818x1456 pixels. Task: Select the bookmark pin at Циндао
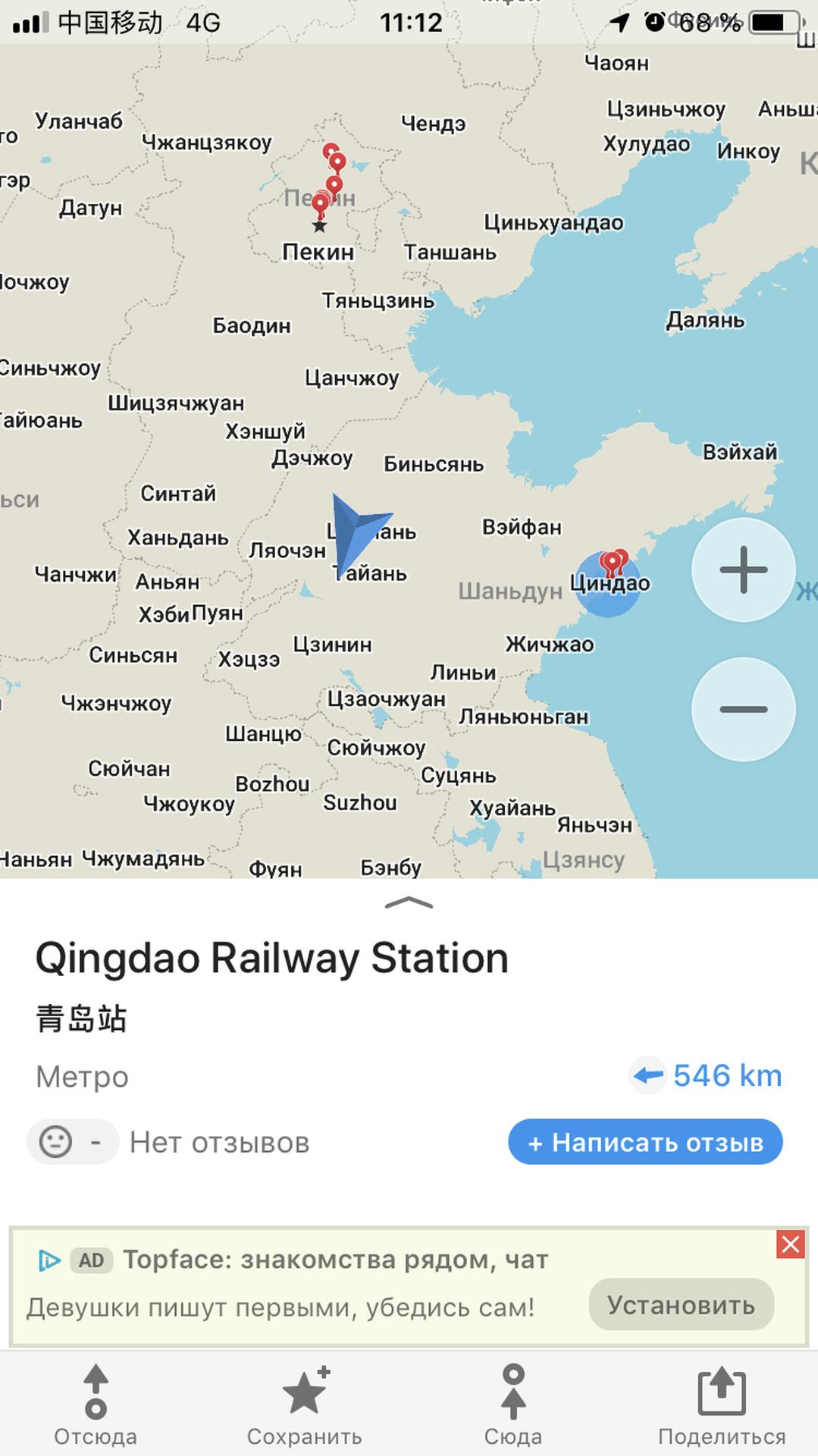click(x=613, y=563)
